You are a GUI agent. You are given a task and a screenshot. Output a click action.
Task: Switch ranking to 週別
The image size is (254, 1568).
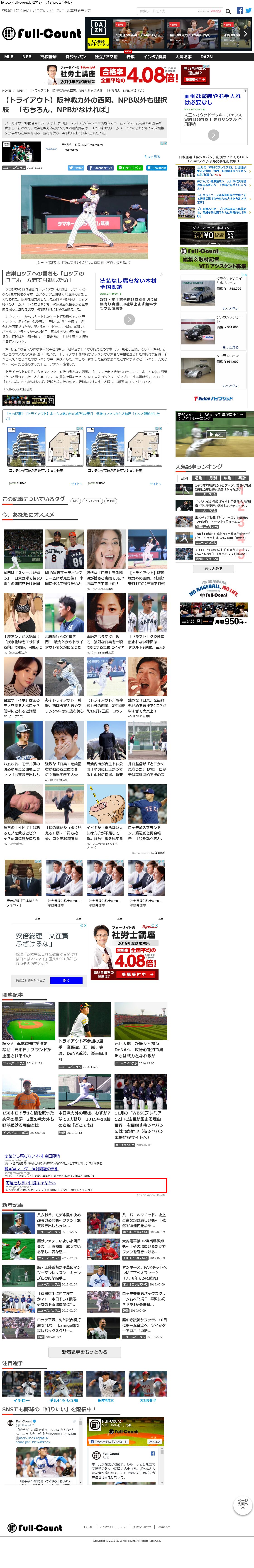pos(199,478)
